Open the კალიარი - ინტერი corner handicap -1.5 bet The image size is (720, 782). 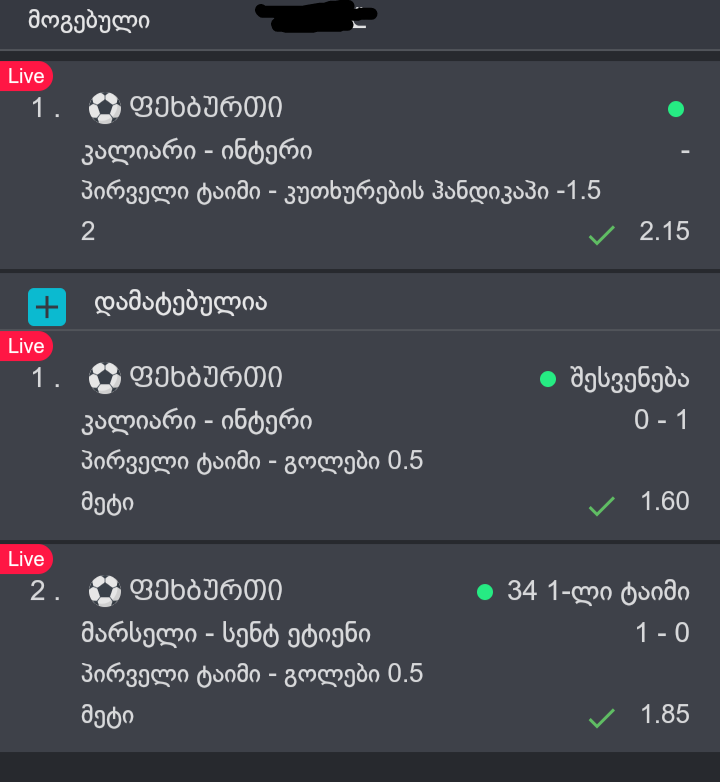(x=340, y=190)
